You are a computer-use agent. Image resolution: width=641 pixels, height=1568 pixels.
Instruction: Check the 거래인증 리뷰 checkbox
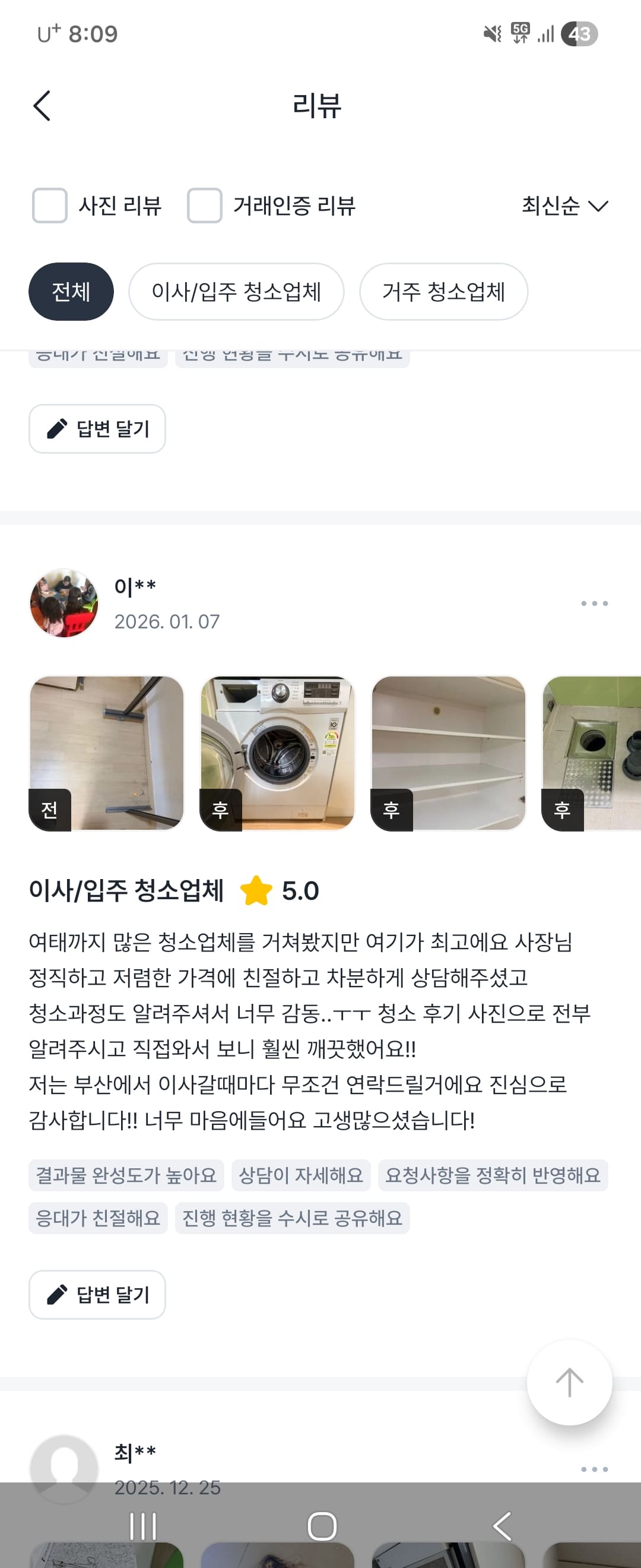coord(204,206)
